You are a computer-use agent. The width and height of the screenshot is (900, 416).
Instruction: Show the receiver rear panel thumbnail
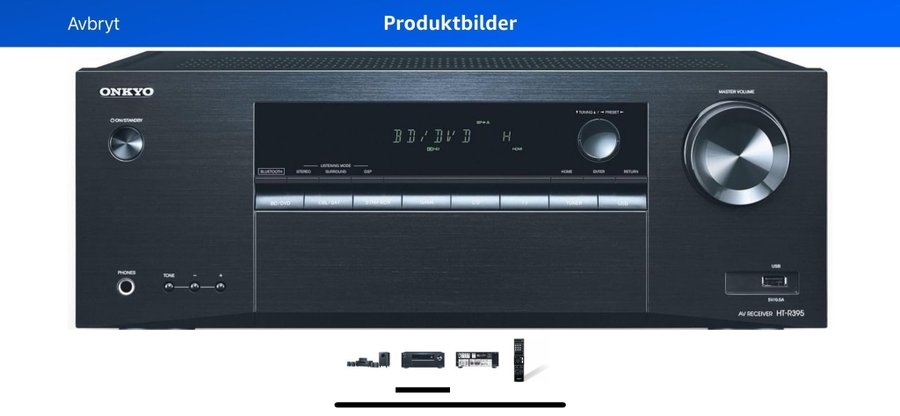pyautogui.click(x=476, y=360)
